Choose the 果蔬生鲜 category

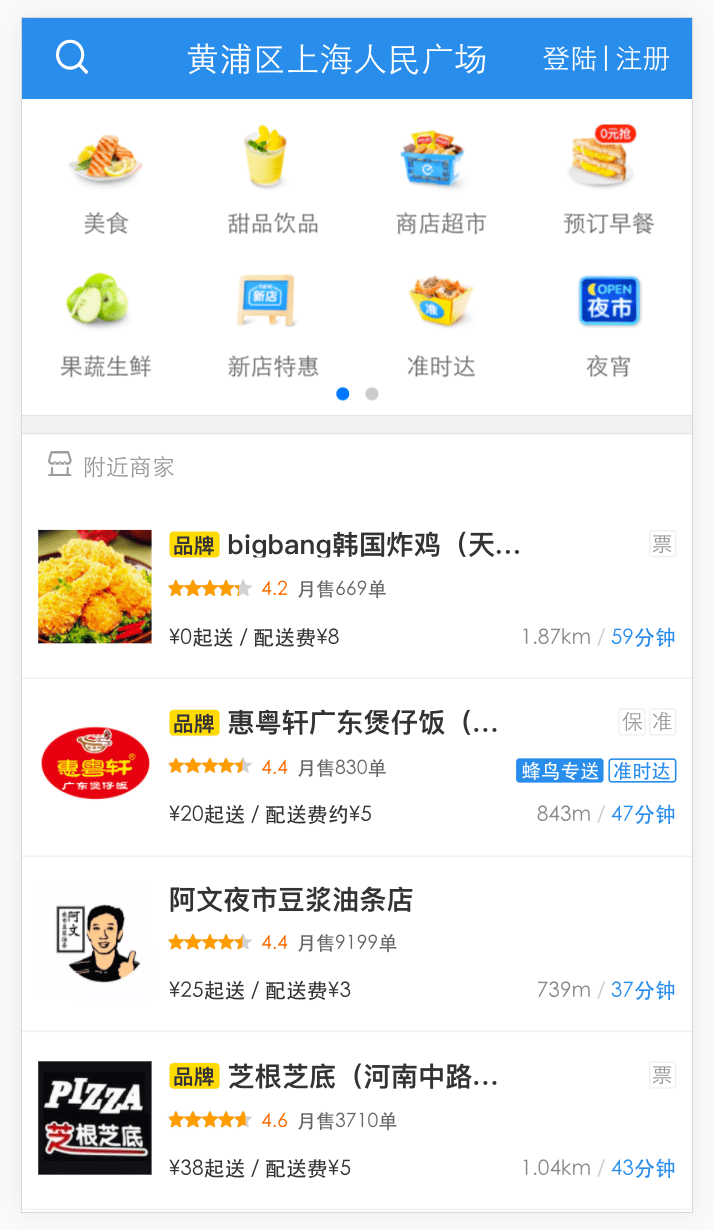[x=106, y=325]
